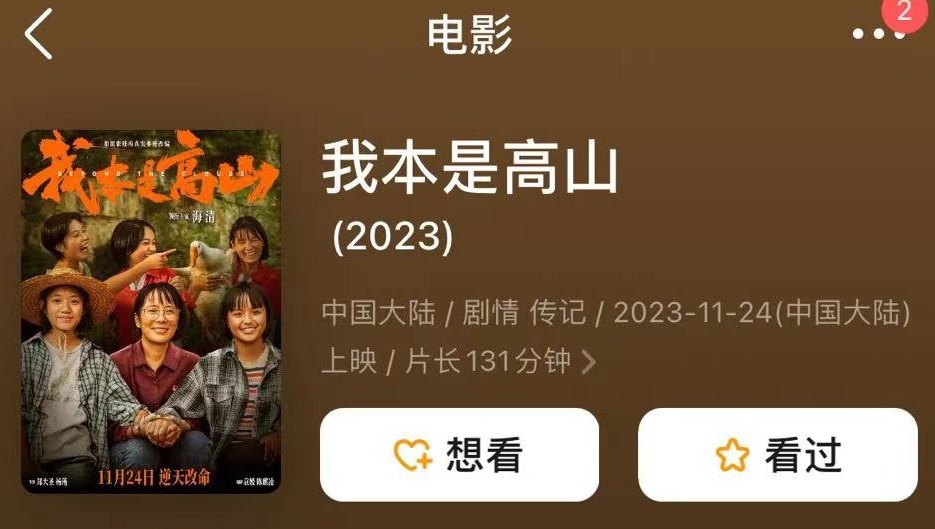The image size is (935, 529).
Task: Mark the movie as 看过
Action: coord(778,455)
